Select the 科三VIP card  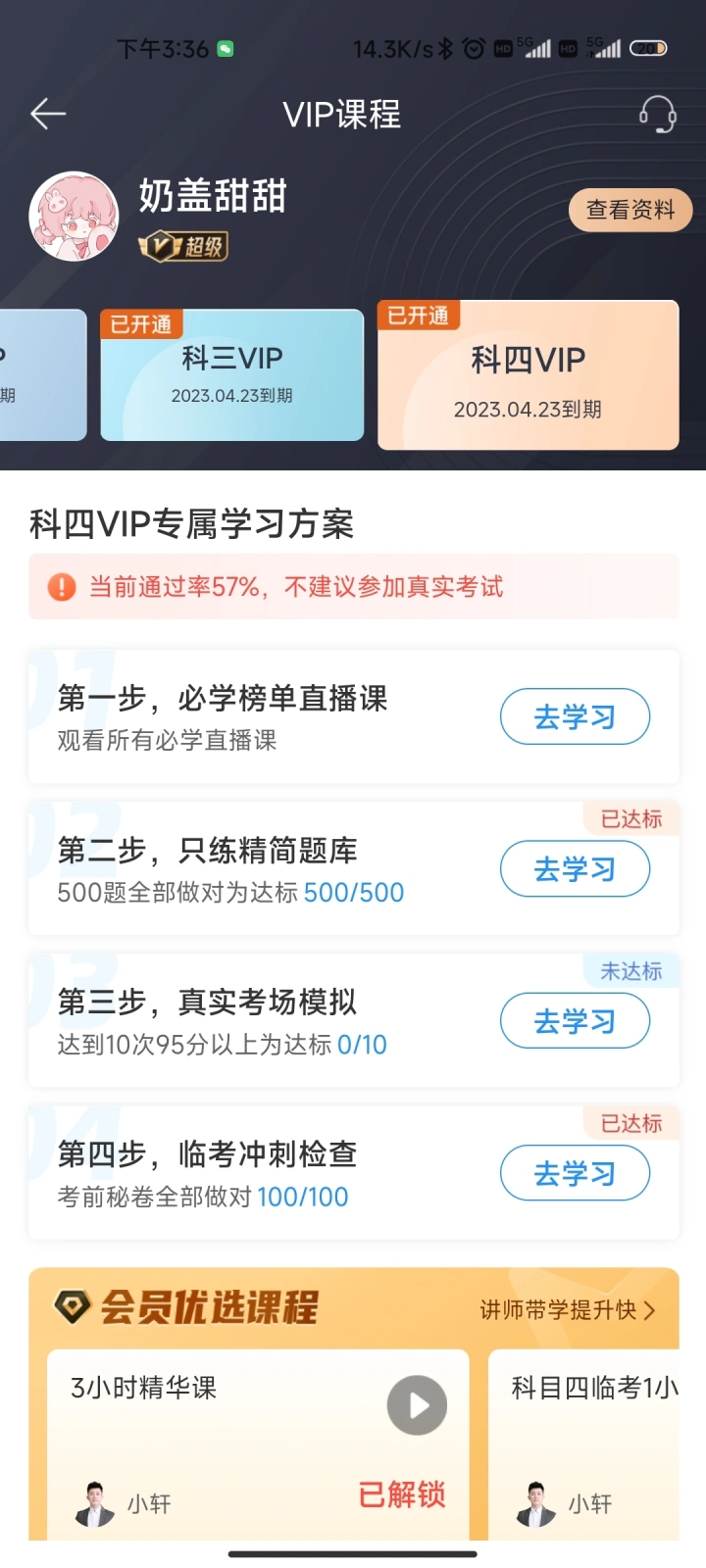tap(231, 375)
